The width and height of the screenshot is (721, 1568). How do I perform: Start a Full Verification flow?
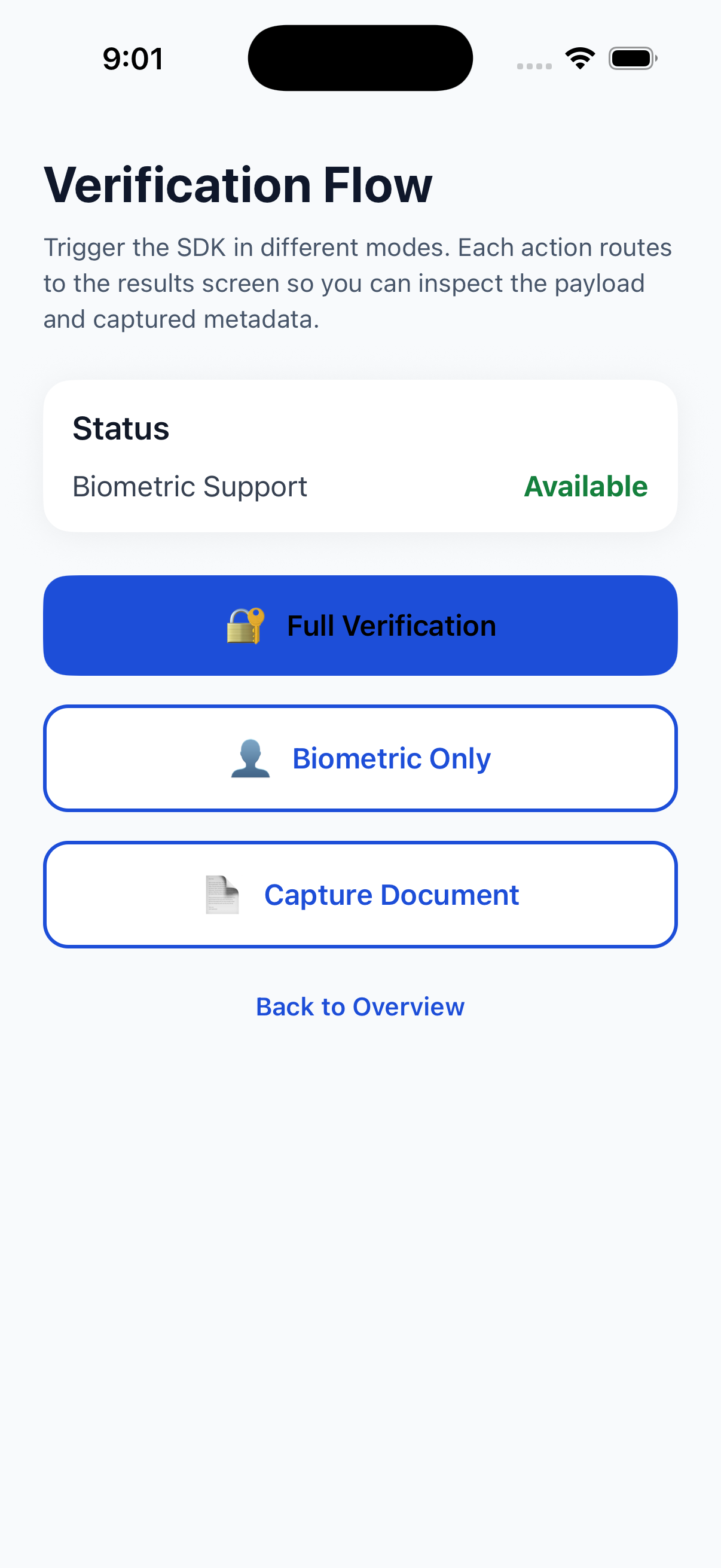[x=360, y=625]
